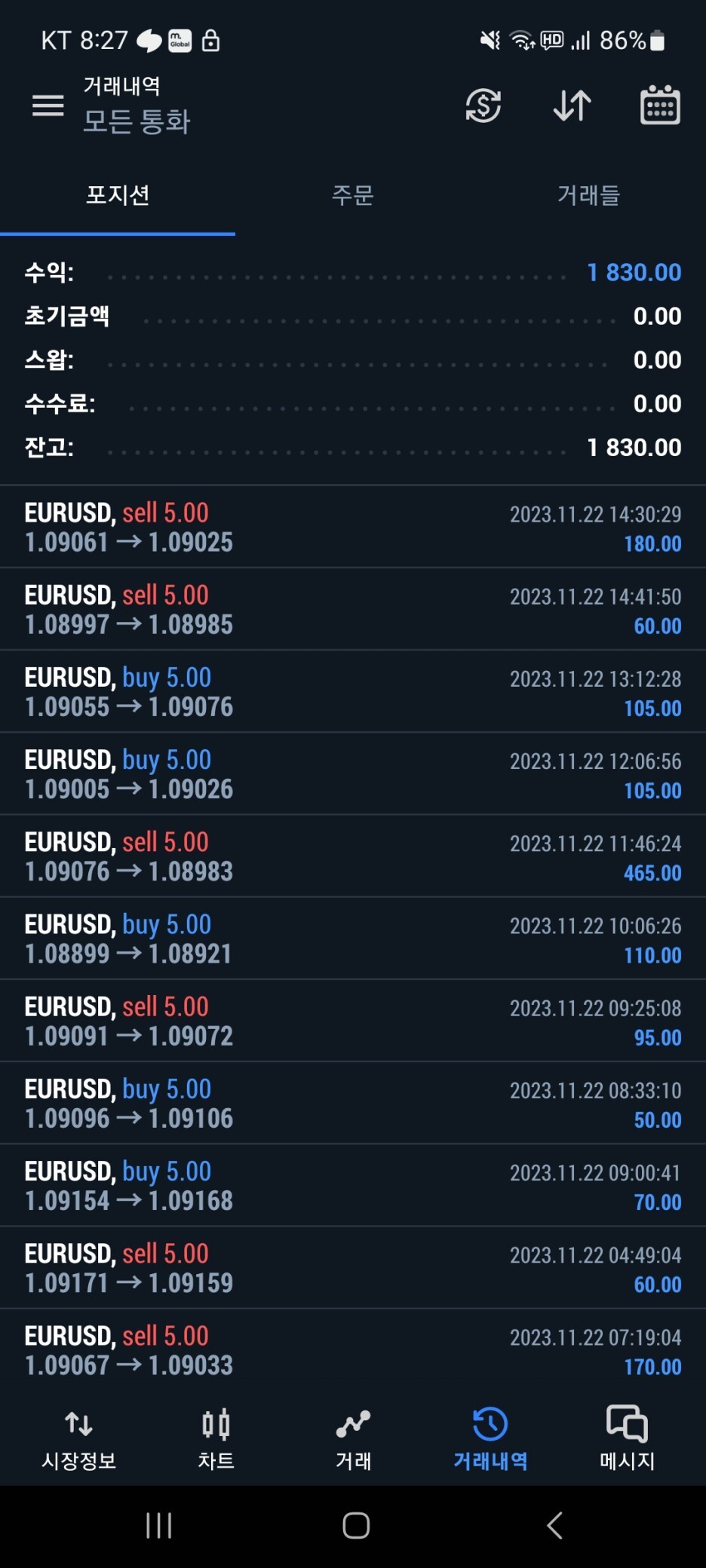Screen dimensions: 706x1568
Task: Select the 포지션 tab
Action: tap(118, 195)
